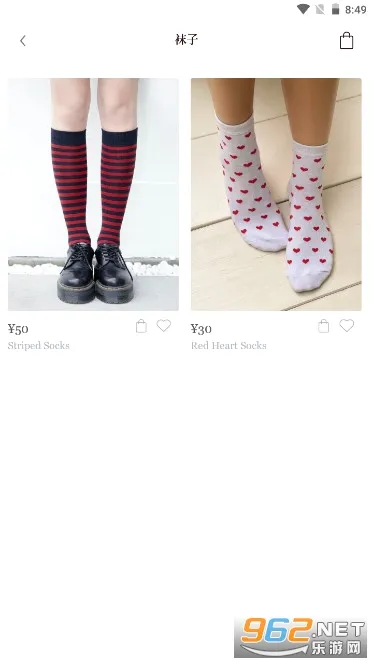Add Red Heart Socks to the bag
Viewport: 373px width, 664px height.
[x=323, y=326]
